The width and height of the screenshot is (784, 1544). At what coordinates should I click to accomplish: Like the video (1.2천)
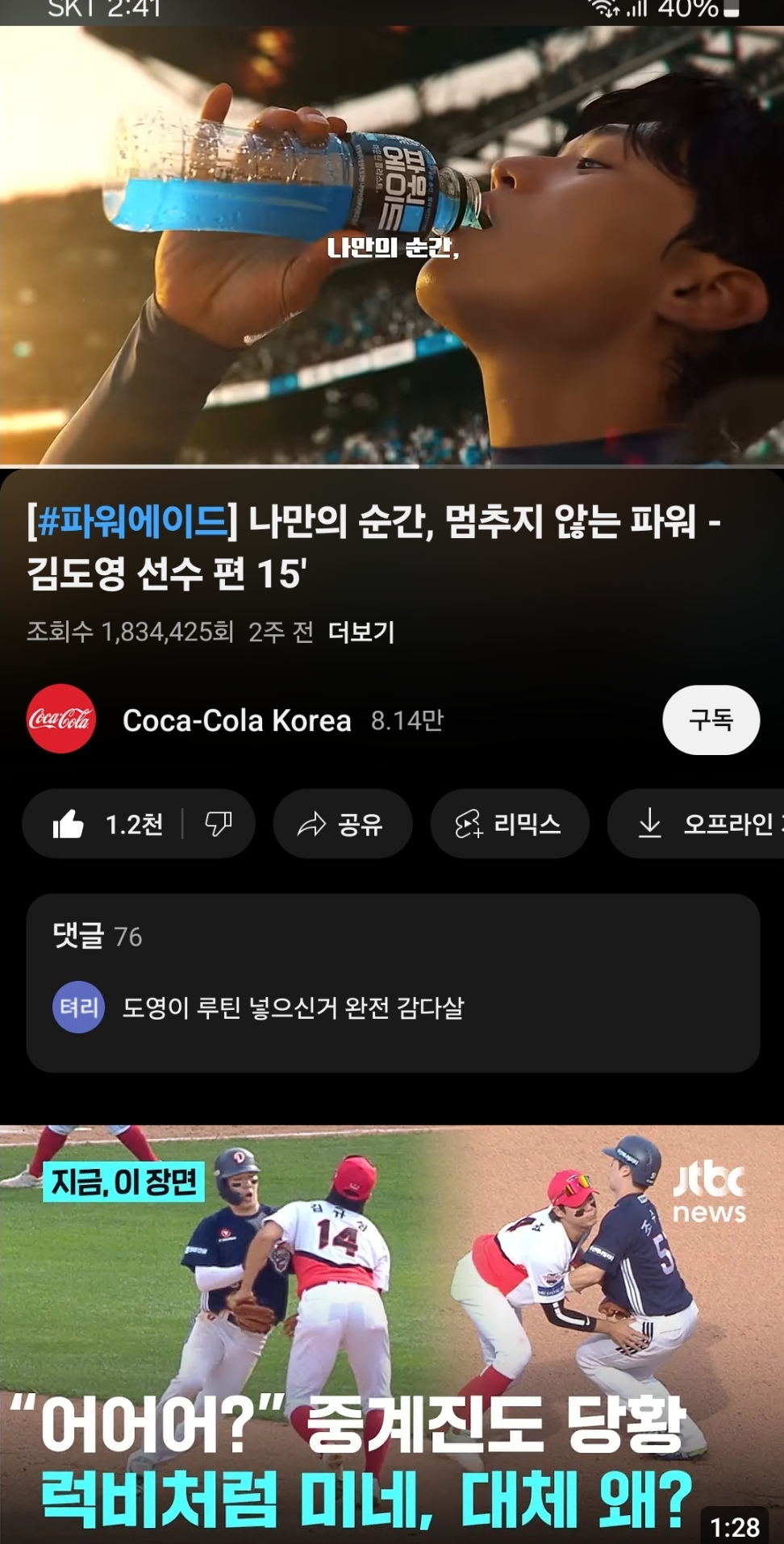click(x=108, y=824)
